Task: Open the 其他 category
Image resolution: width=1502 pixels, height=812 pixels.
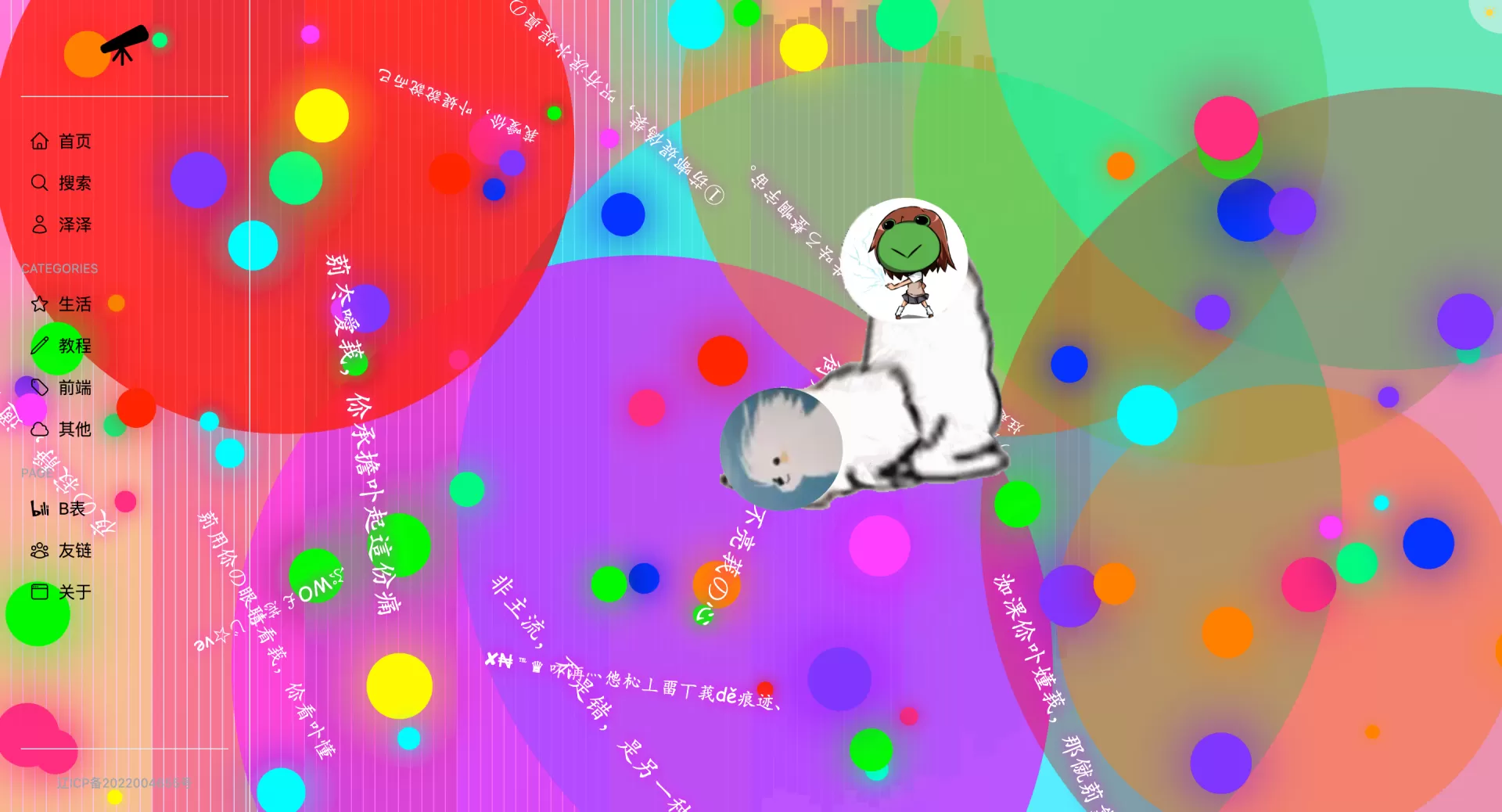Action: pyautogui.click(x=61, y=429)
